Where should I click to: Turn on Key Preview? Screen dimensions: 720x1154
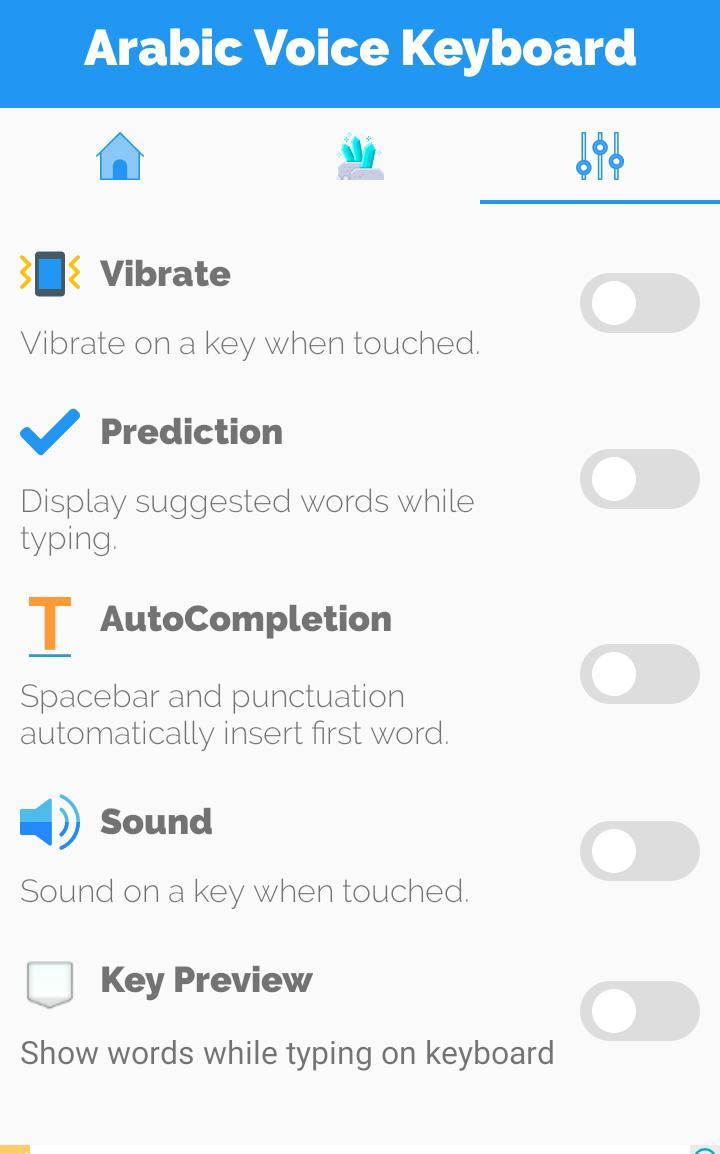(x=639, y=1010)
